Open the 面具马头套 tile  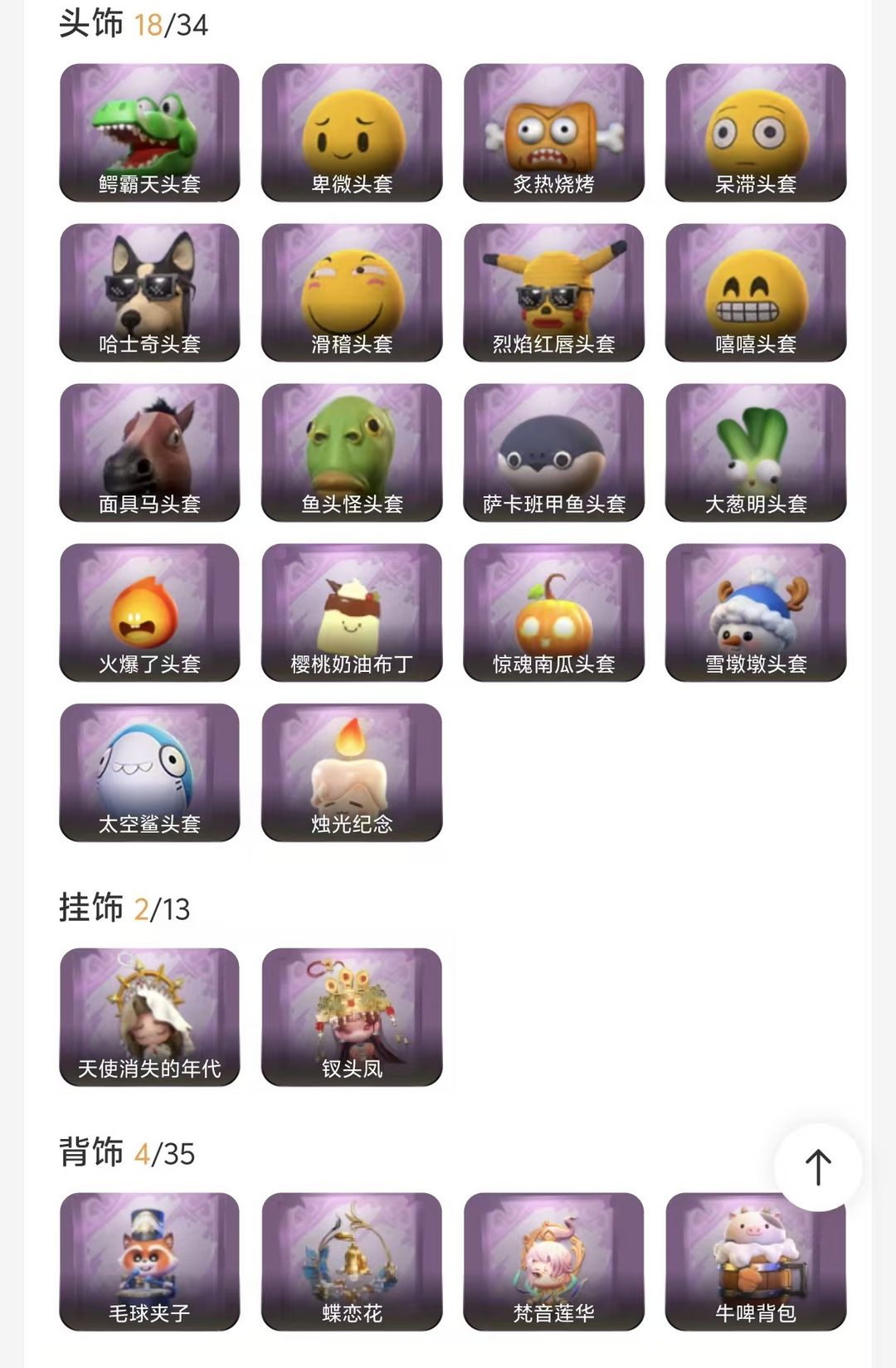pyautogui.click(x=149, y=453)
